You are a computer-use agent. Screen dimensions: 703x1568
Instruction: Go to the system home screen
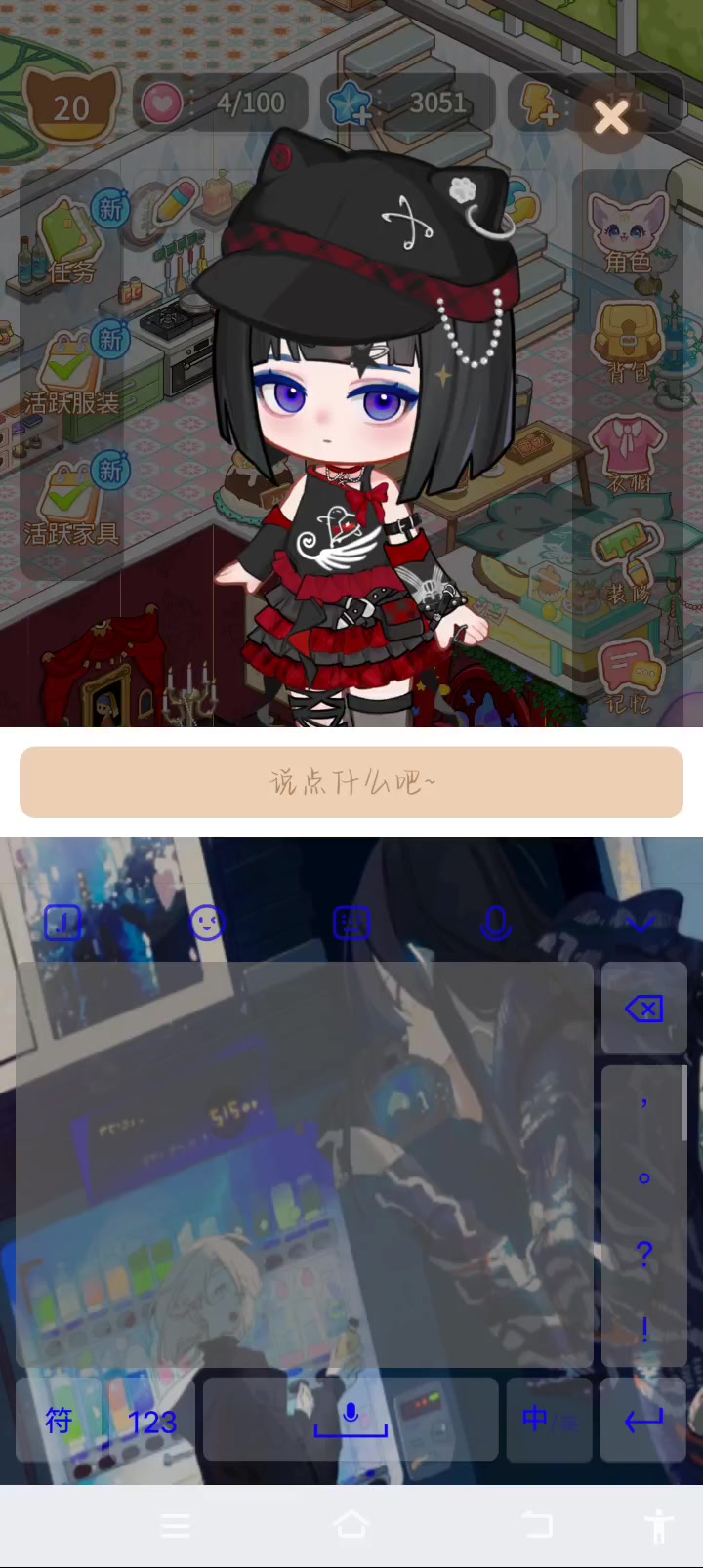click(x=351, y=1525)
